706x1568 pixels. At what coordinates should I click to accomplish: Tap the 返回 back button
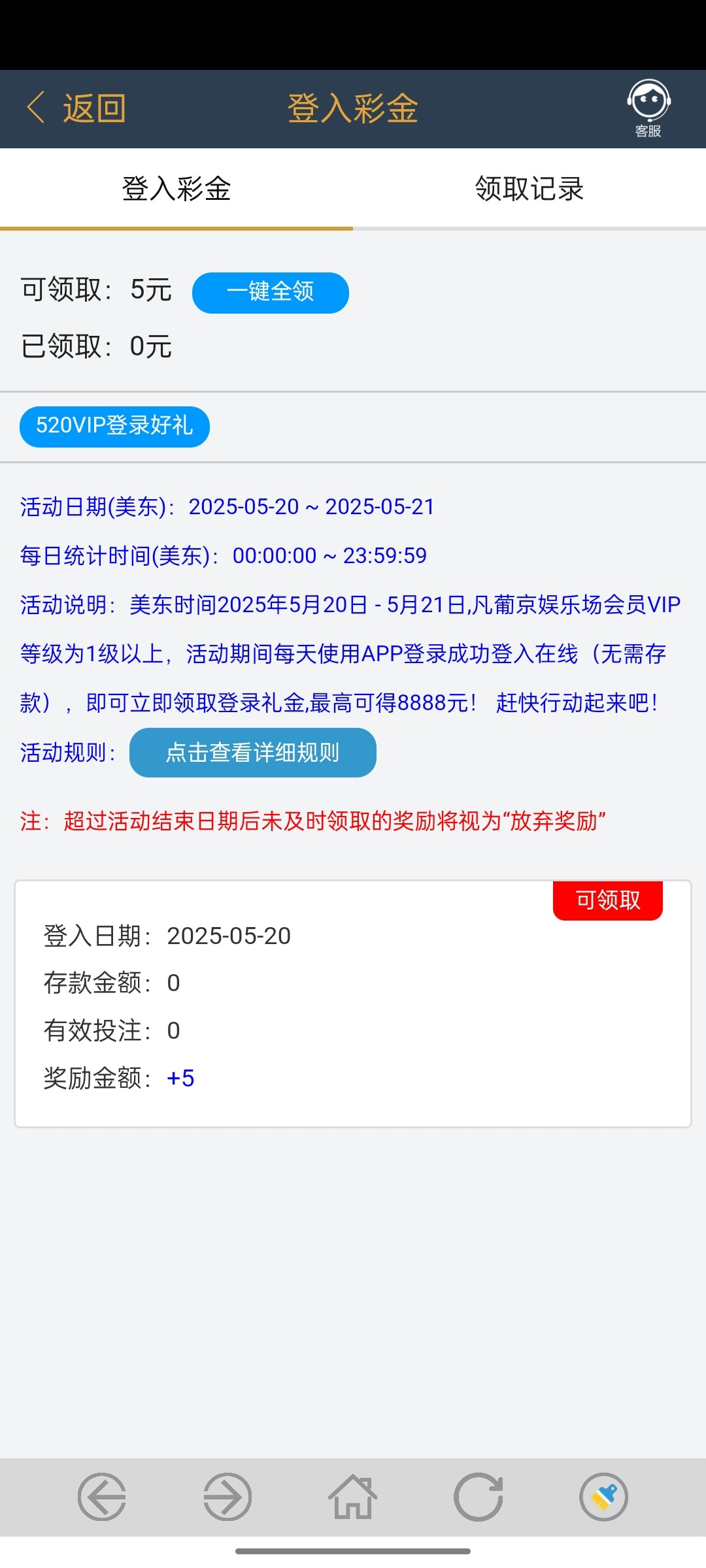pyautogui.click(x=76, y=108)
